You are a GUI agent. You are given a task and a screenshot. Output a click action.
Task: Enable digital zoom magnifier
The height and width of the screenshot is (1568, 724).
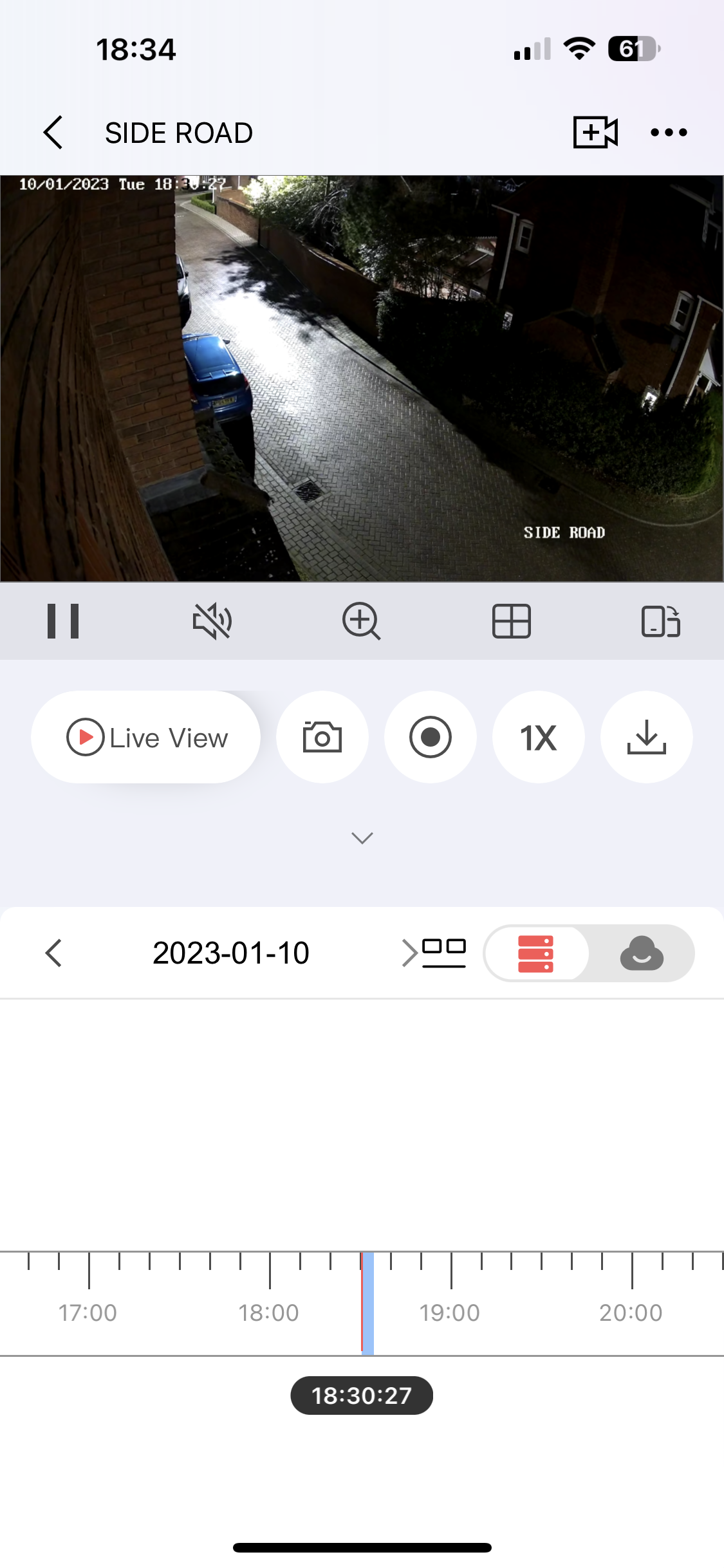click(x=361, y=621)
